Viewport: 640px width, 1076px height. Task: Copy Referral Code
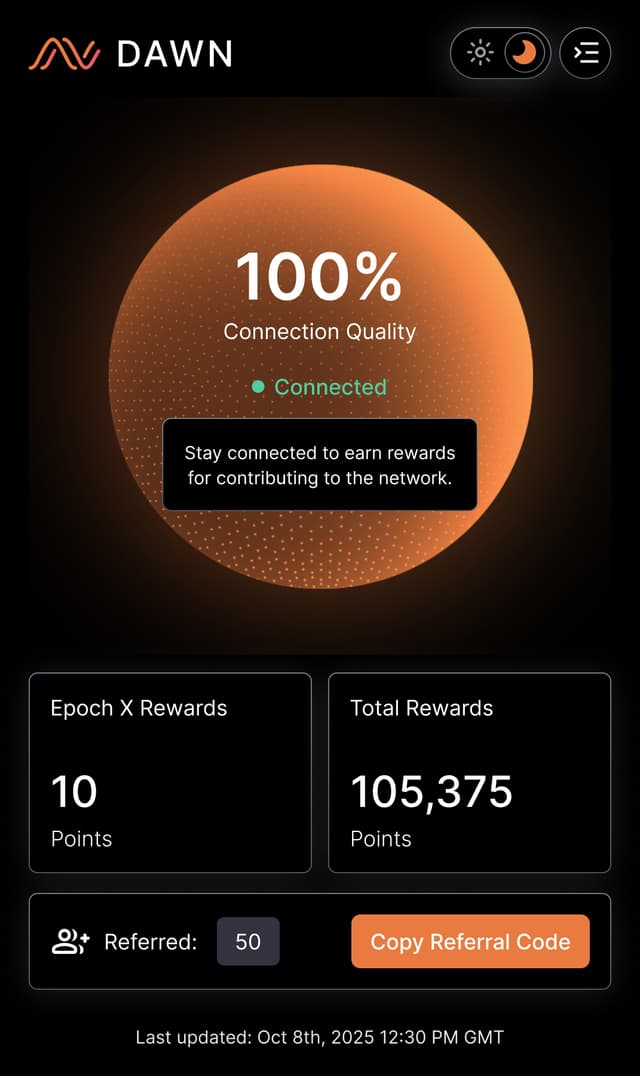click(x=470, y=942)
